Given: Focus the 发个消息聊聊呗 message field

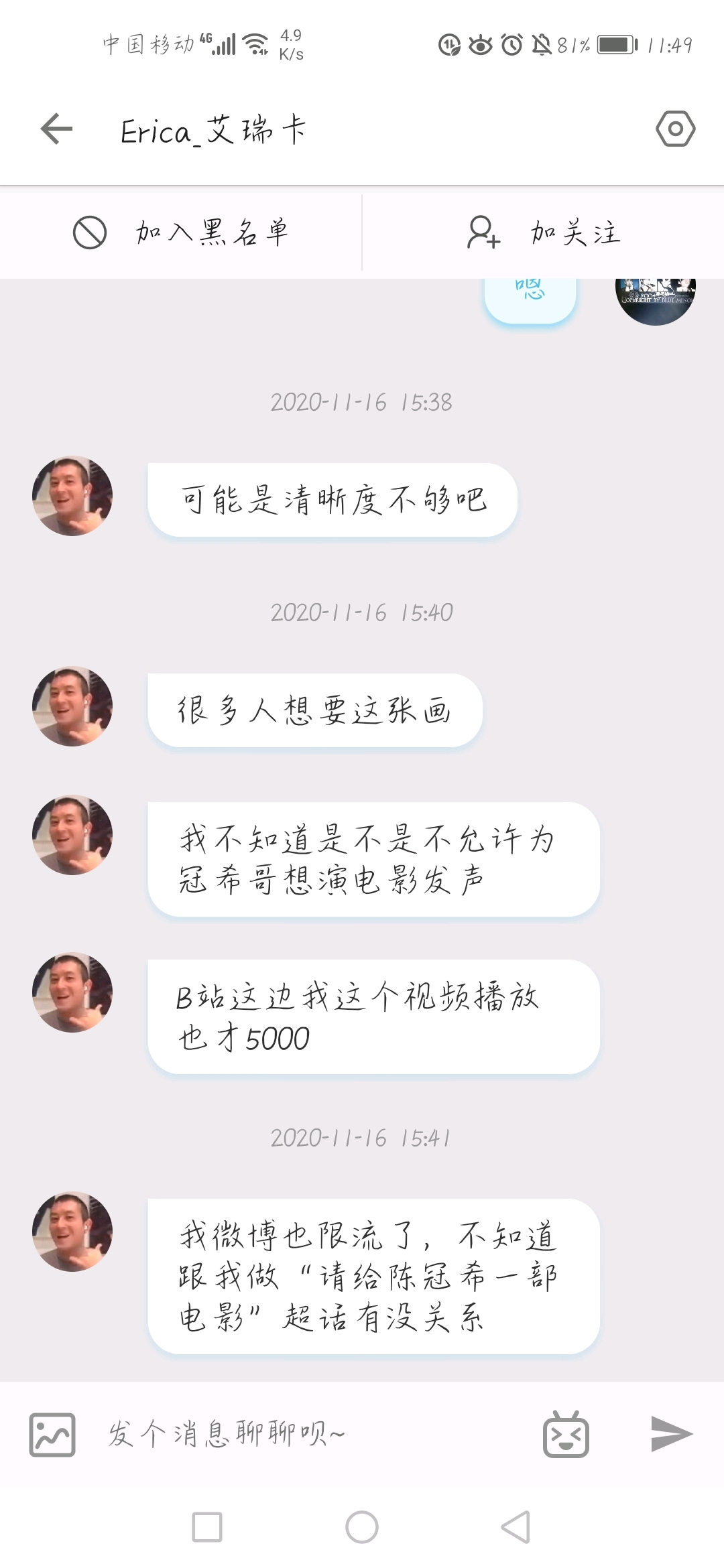Looking at the screenshot, I should pos(308,1434).
